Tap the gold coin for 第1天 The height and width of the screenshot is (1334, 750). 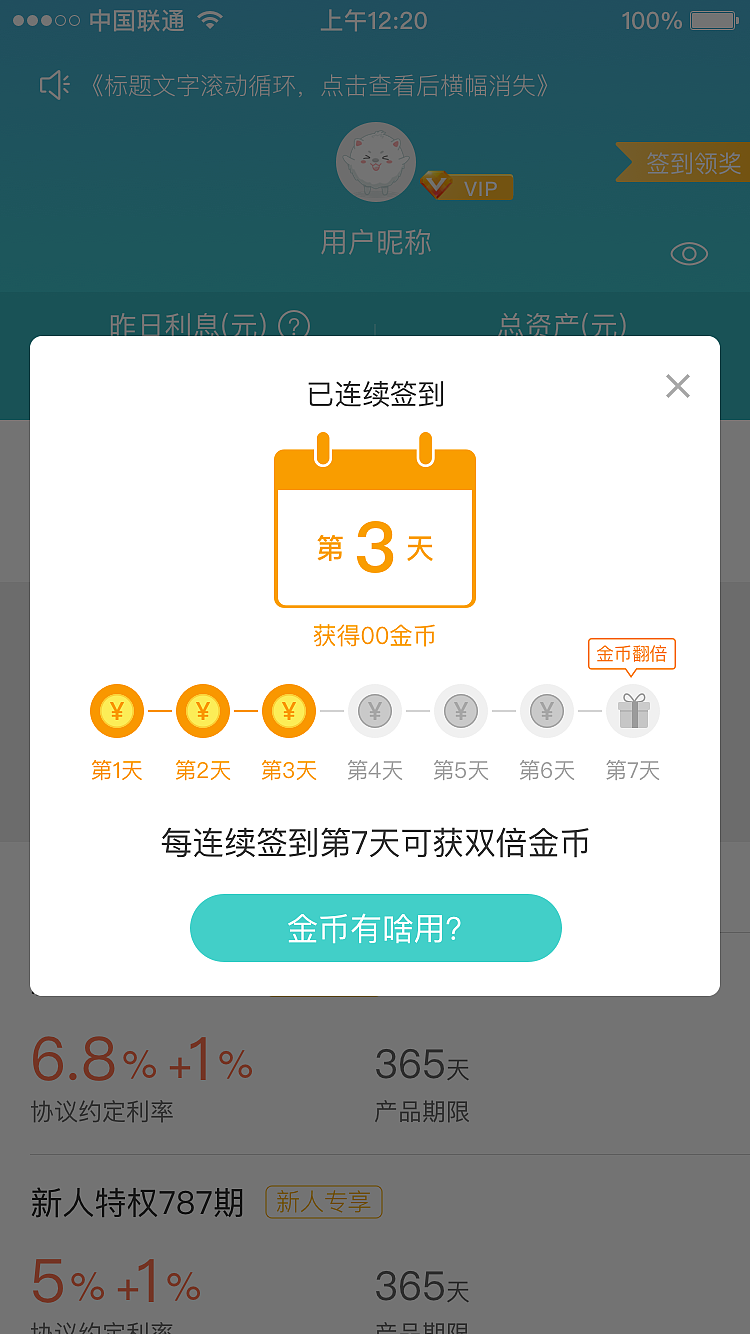point(116,710)
